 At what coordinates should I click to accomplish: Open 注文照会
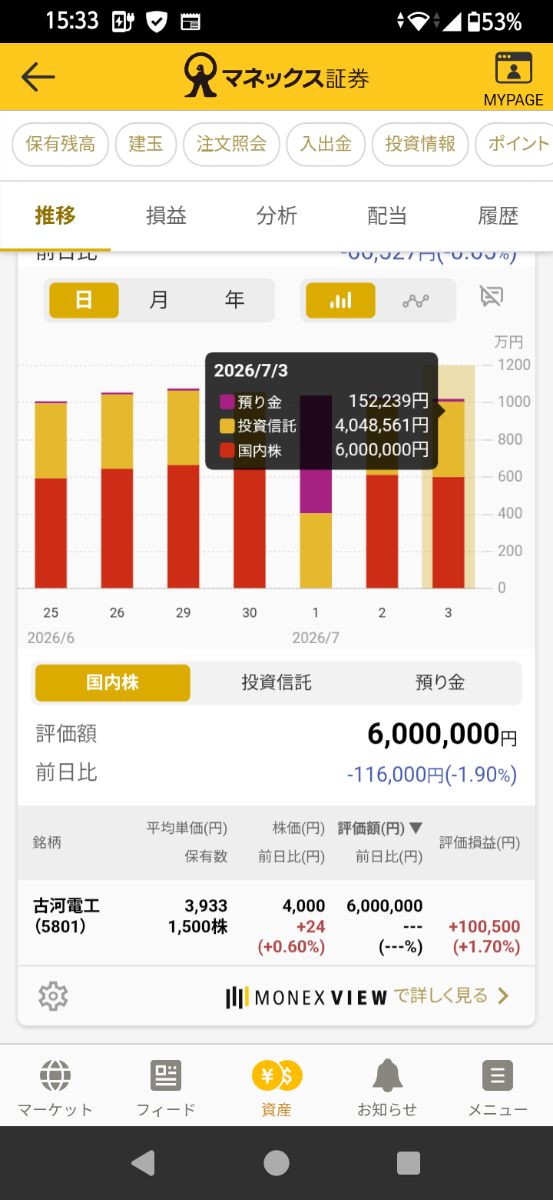pos(231,144)
